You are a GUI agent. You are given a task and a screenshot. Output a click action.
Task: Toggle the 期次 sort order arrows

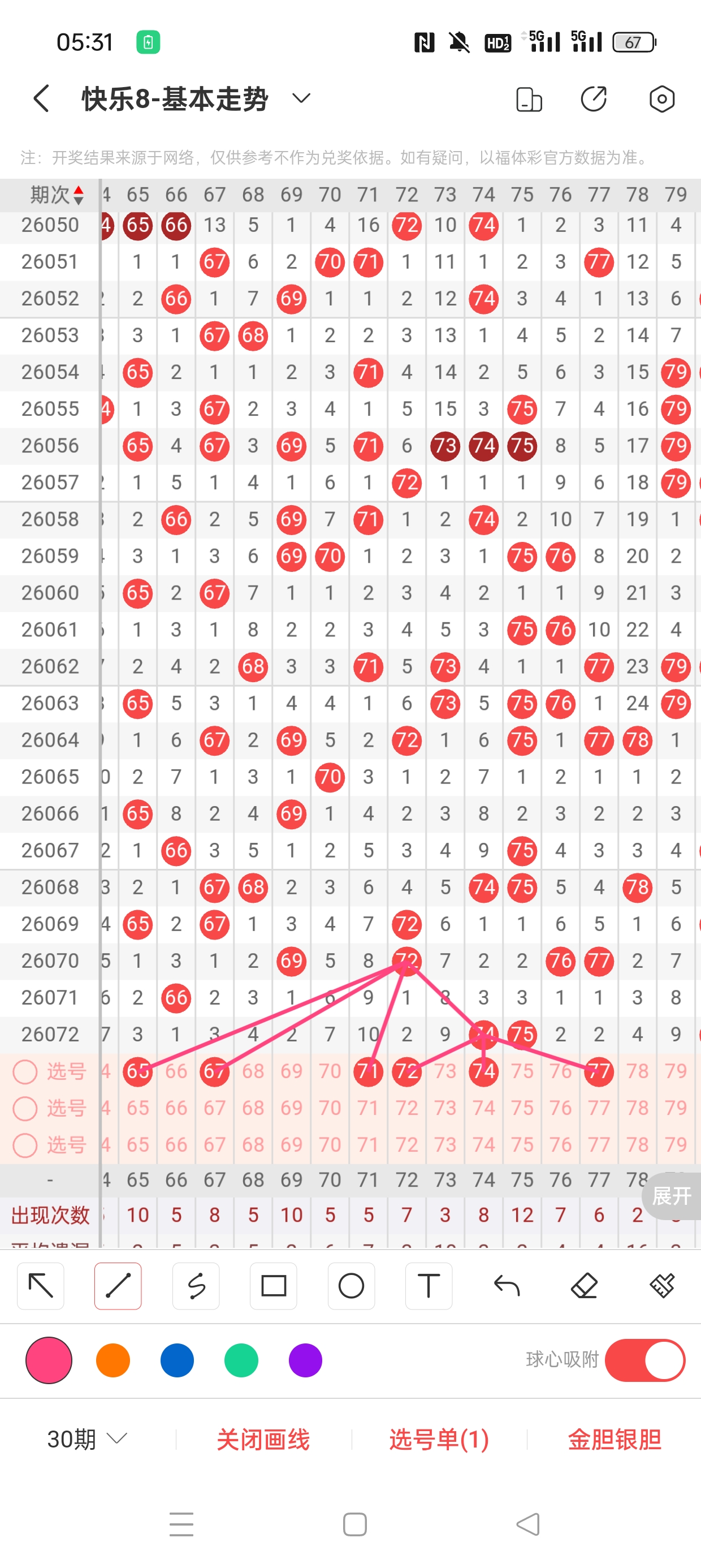[x=78, y=195]
